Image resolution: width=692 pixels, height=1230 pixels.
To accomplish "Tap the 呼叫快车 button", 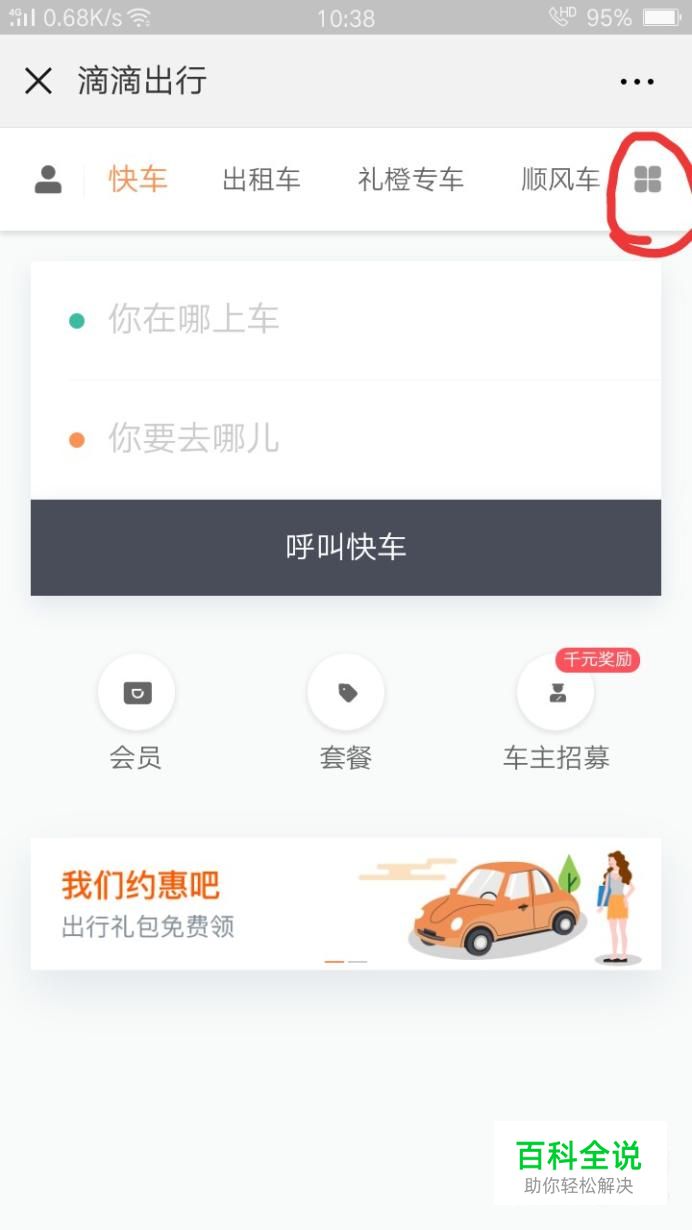I will click(x=346, y=548).
